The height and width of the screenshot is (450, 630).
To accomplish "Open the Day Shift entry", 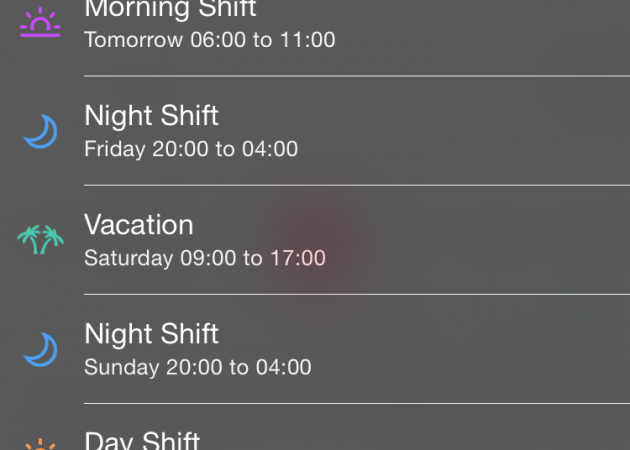I will coord(142,440).
